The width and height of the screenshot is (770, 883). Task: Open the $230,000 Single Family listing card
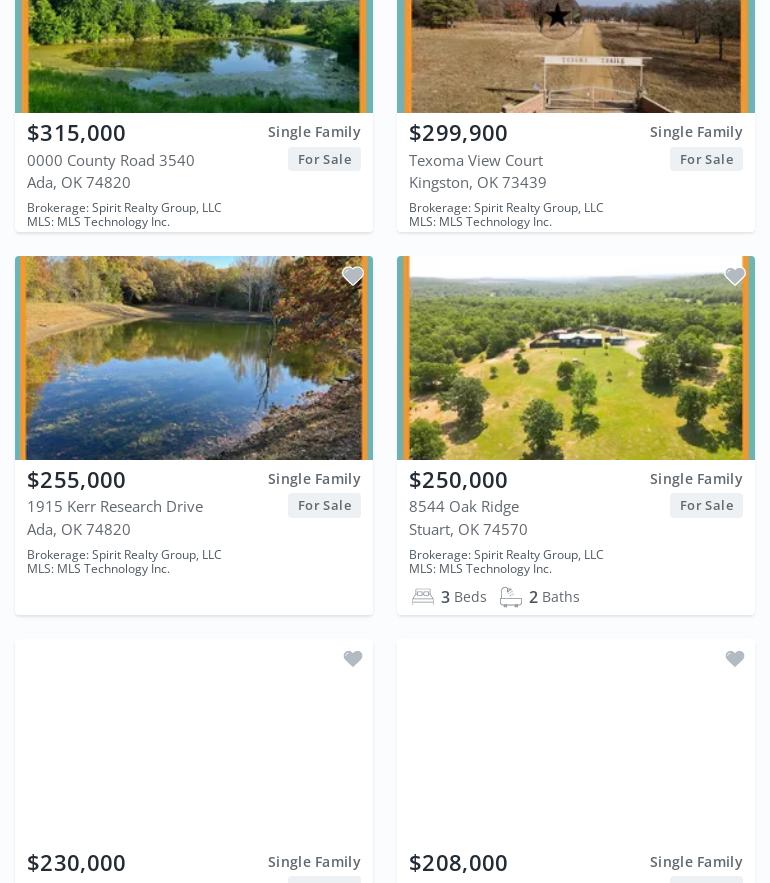pos(194,761)
